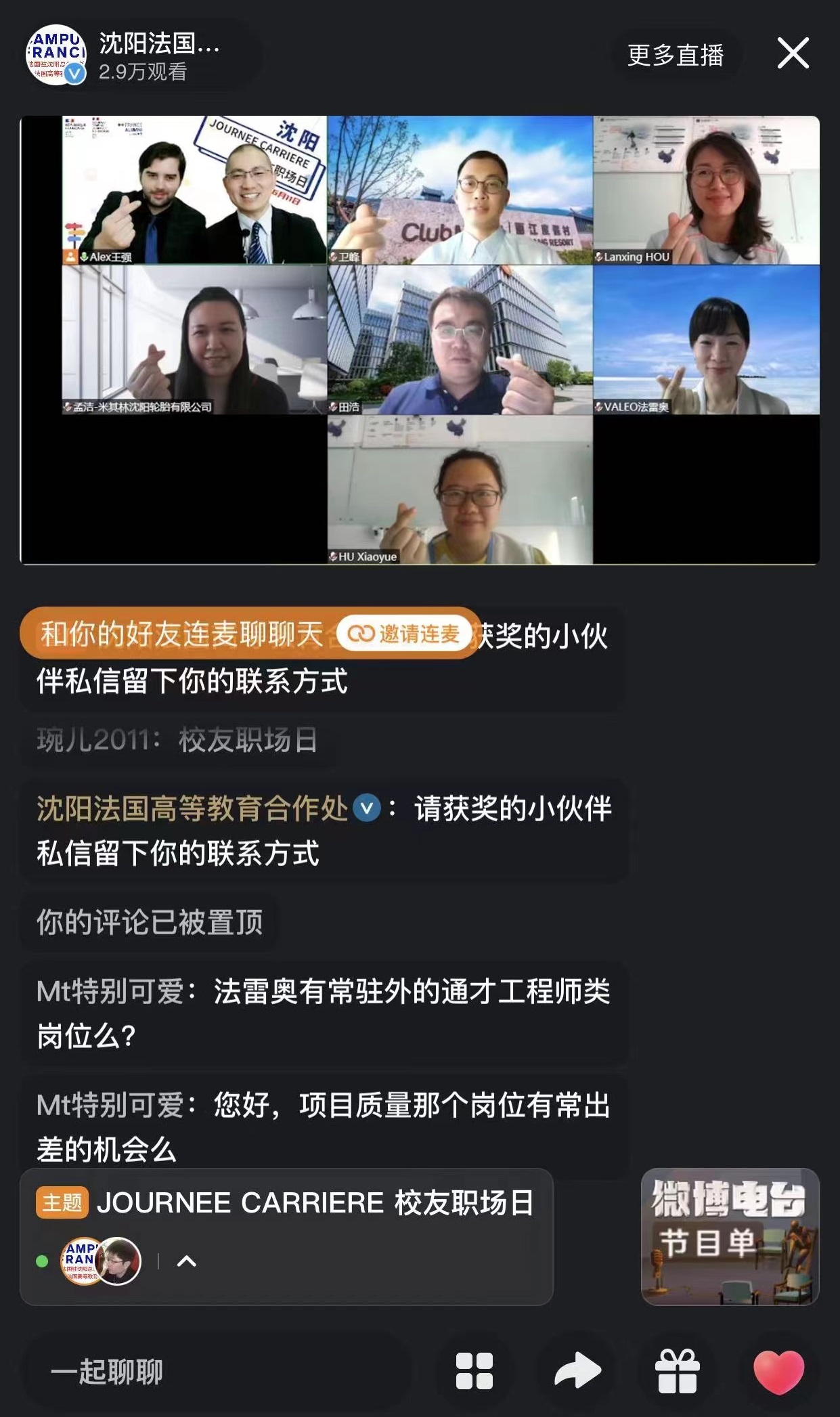Share this live stream
This screenshot has width=840, height=1417.
point(577,1371)
